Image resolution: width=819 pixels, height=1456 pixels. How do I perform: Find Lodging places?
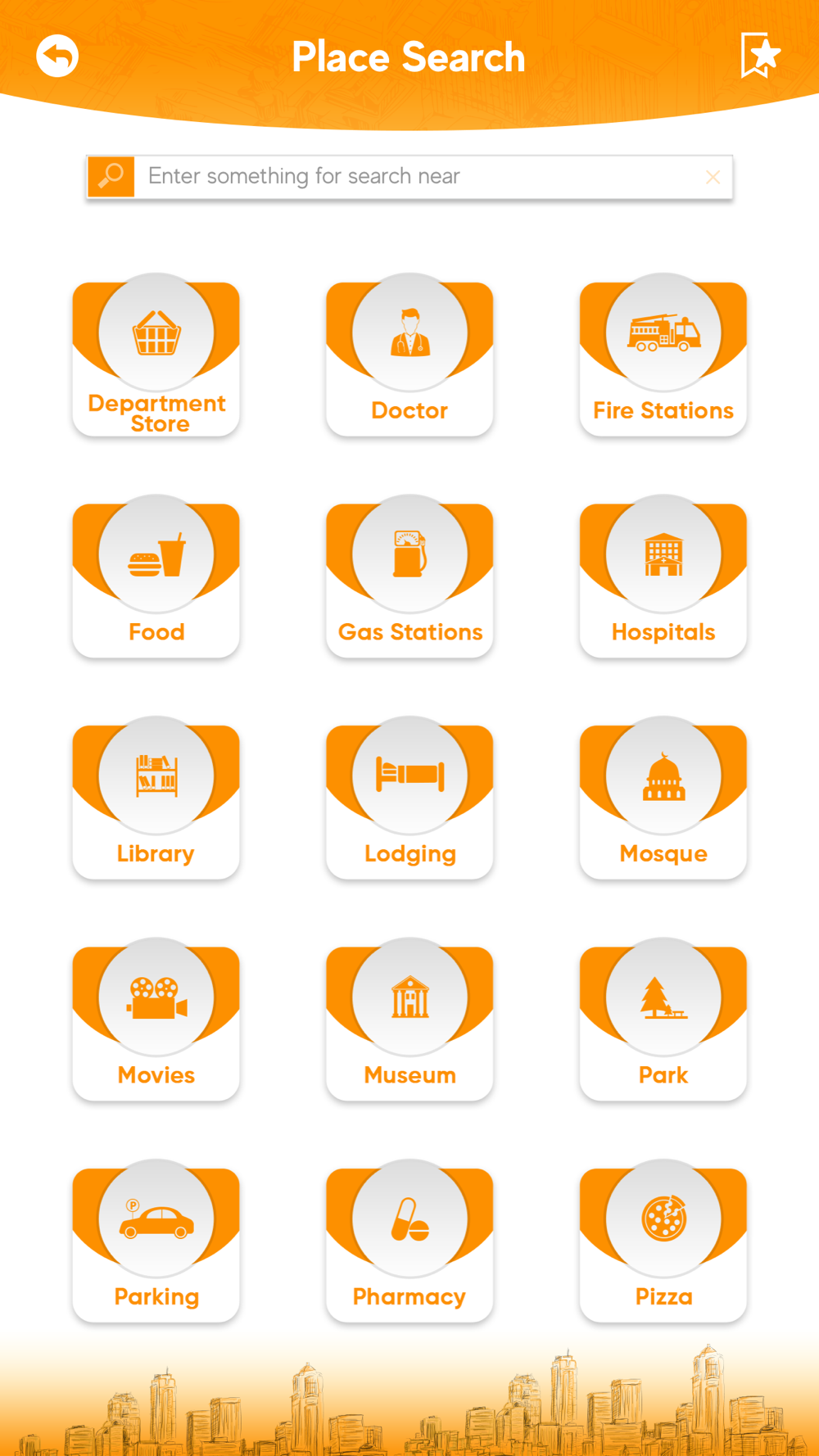pyautogui.click(x=409, y=798)
